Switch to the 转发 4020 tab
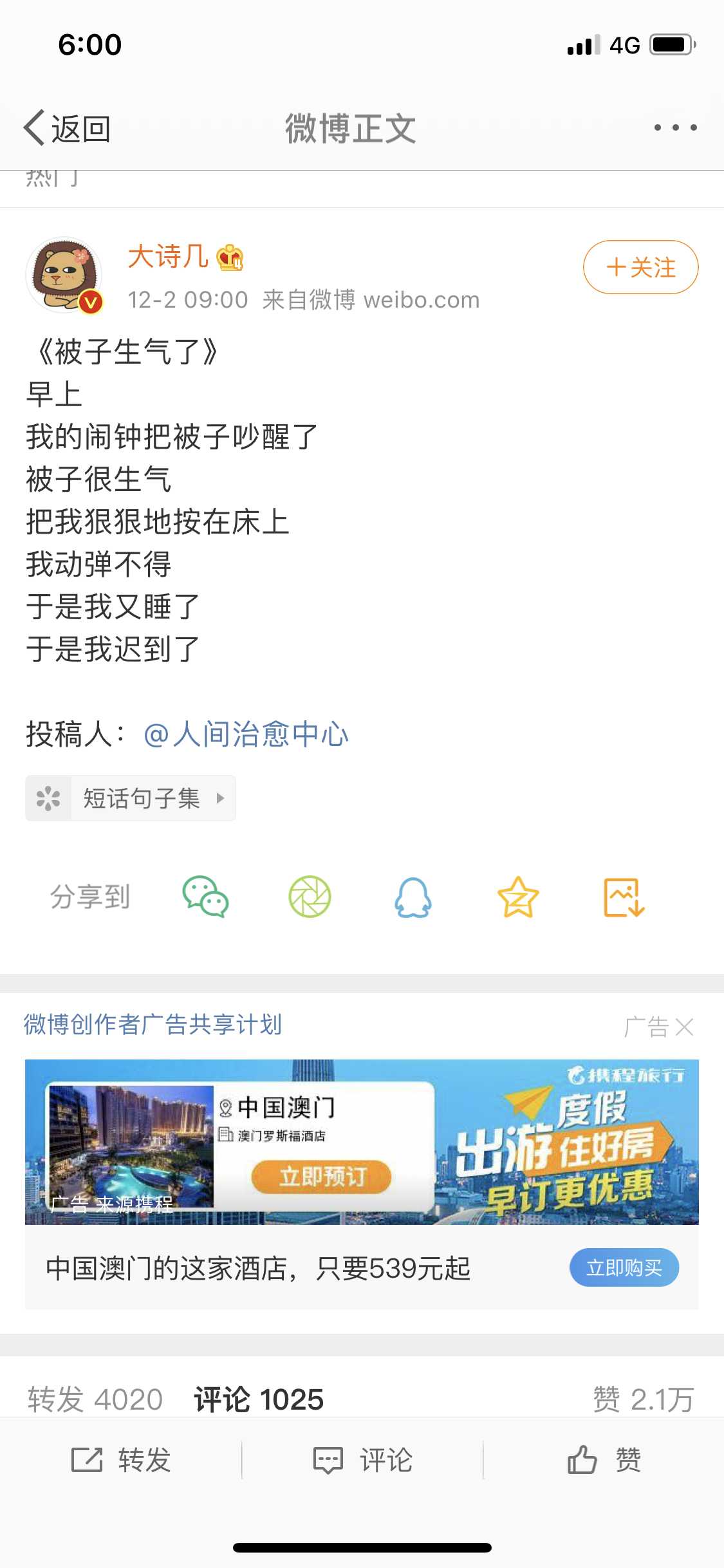This screenshot has height=1568, width=724. [95, 1399]
